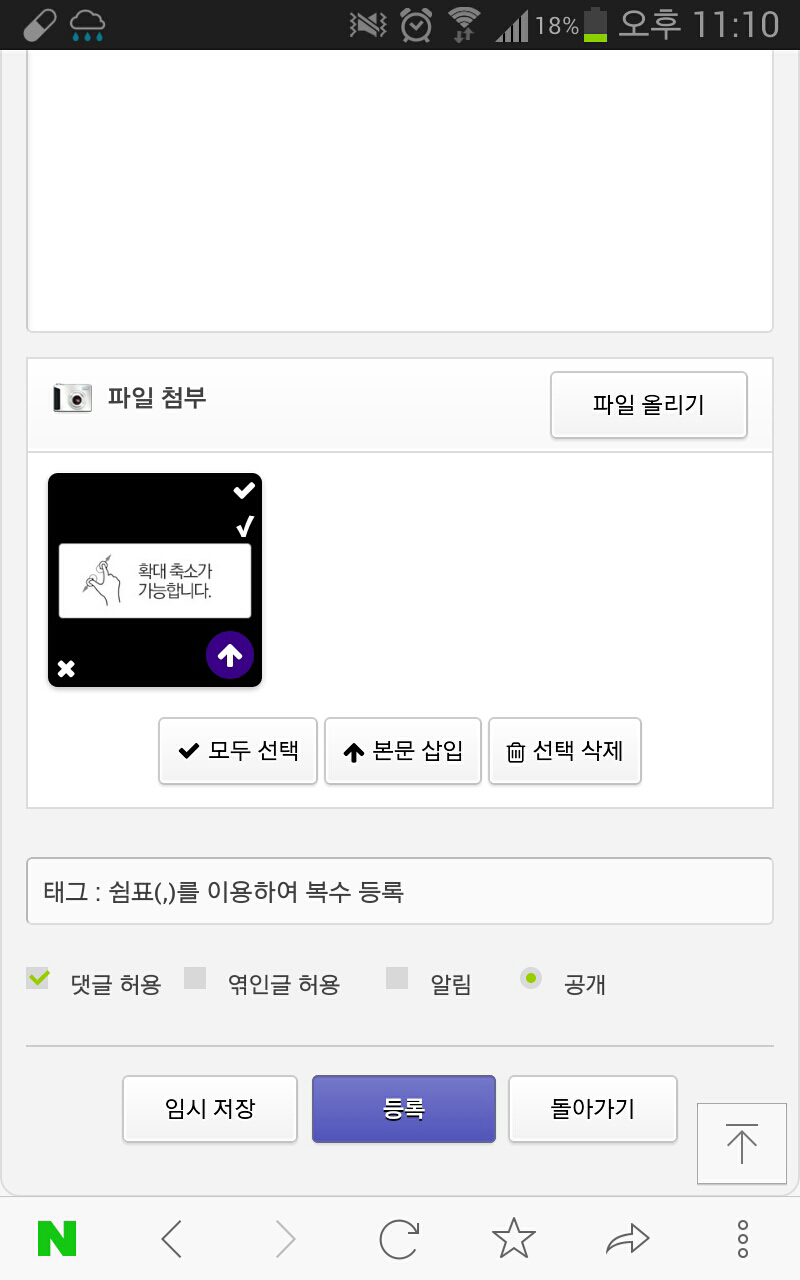This screenshot has height=1280, width=800.
Task: Enable the 엮인글 허용 checkbox
Action: point(195,979)
